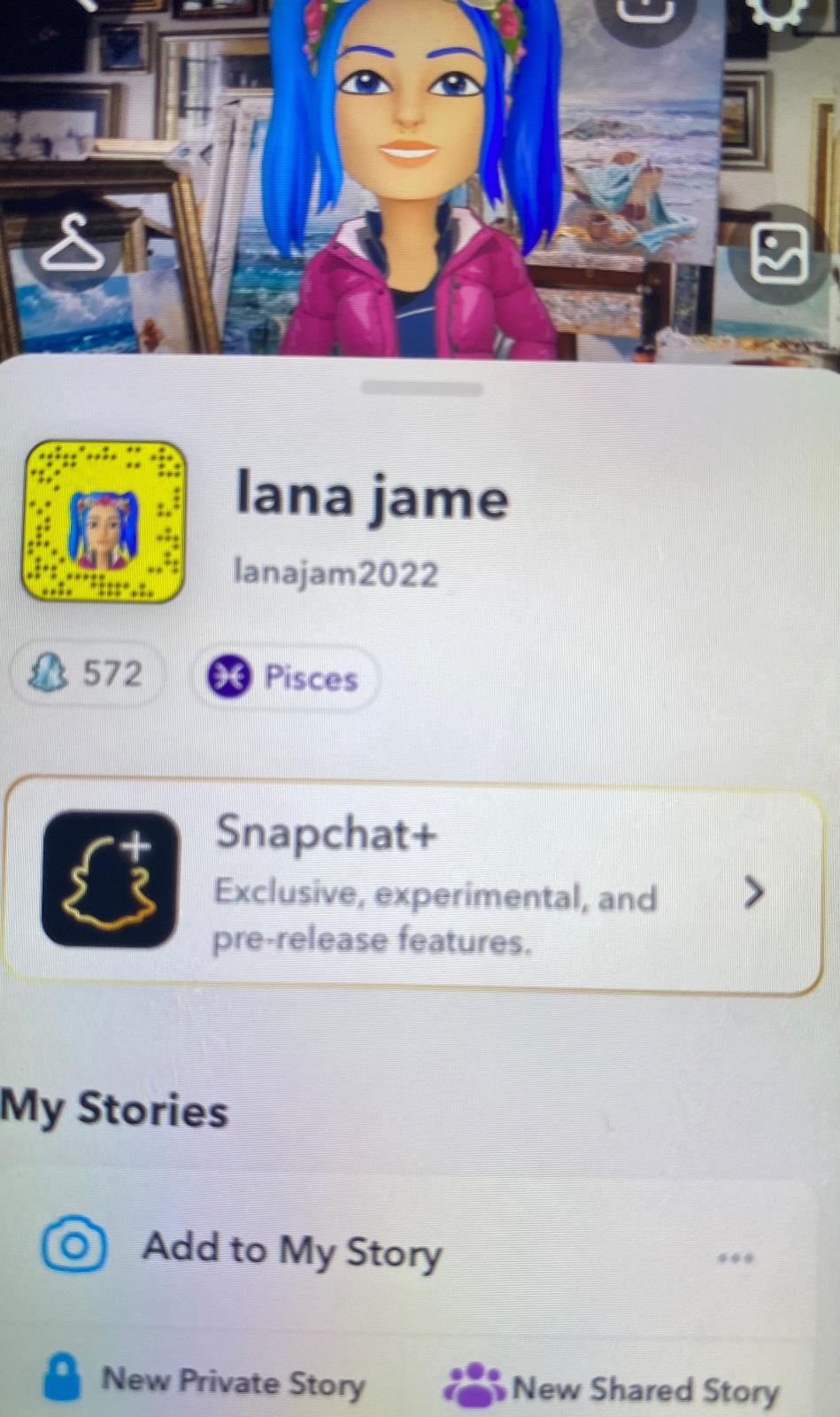Tap the 572 Snap score chip

pyautogui.click(x=87, y=675)
